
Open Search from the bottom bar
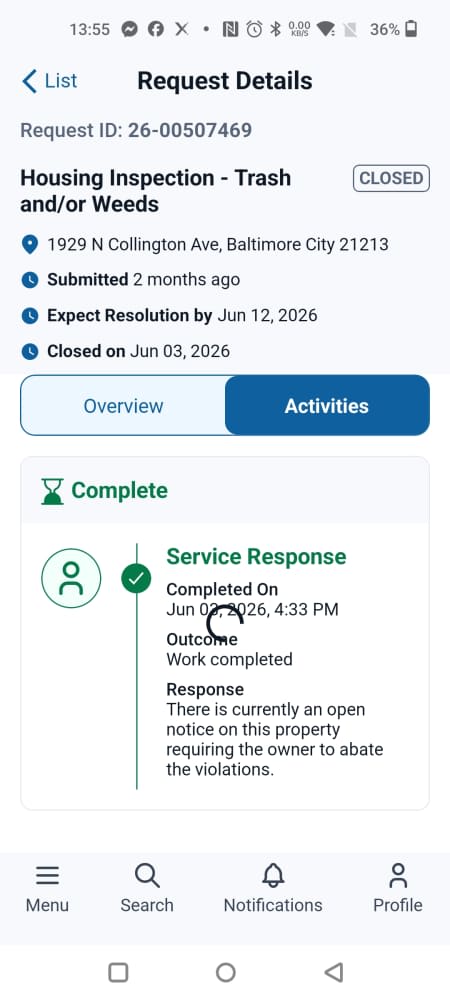click(x=147, y=890)
